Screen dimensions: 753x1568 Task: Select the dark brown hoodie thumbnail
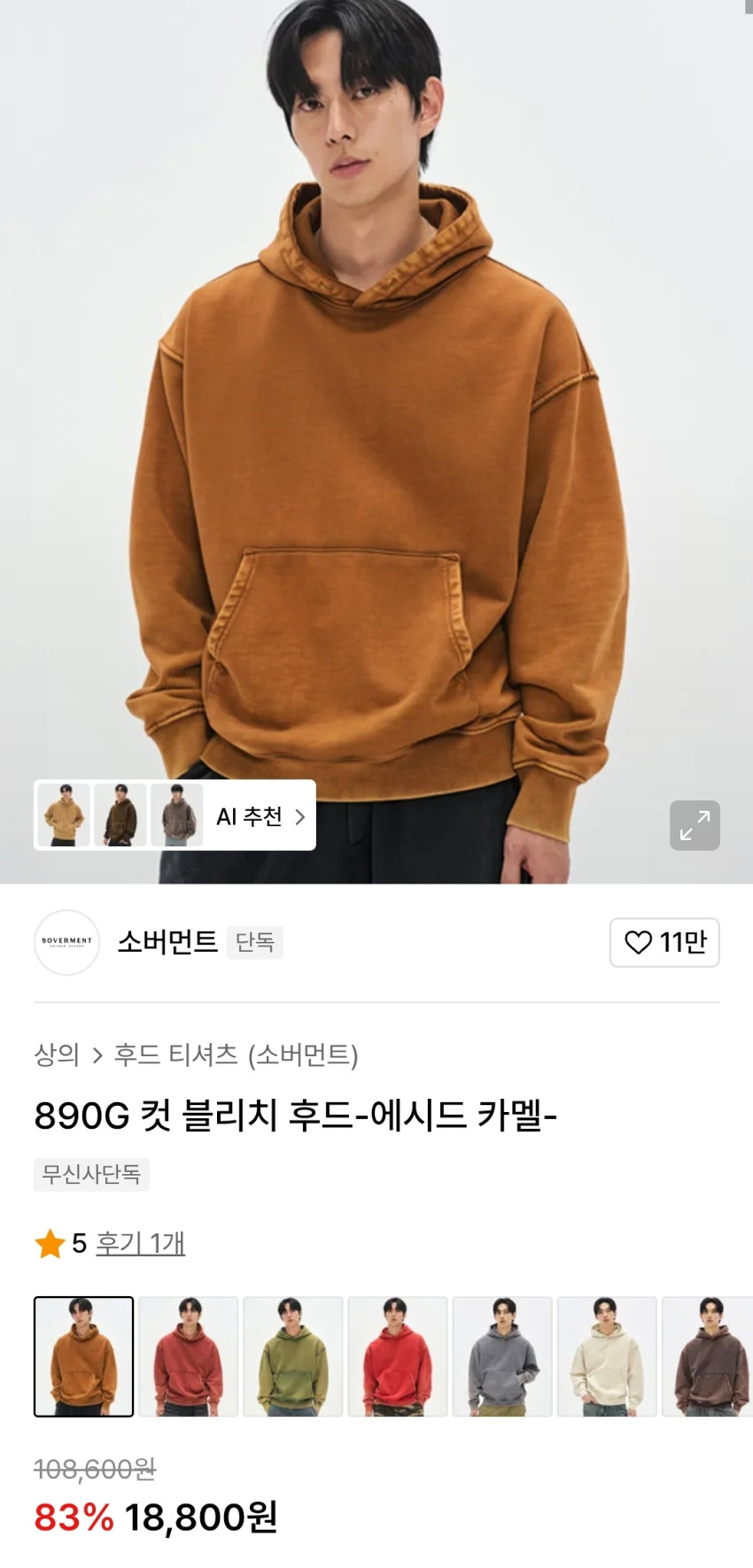[x=709, y=1356]
